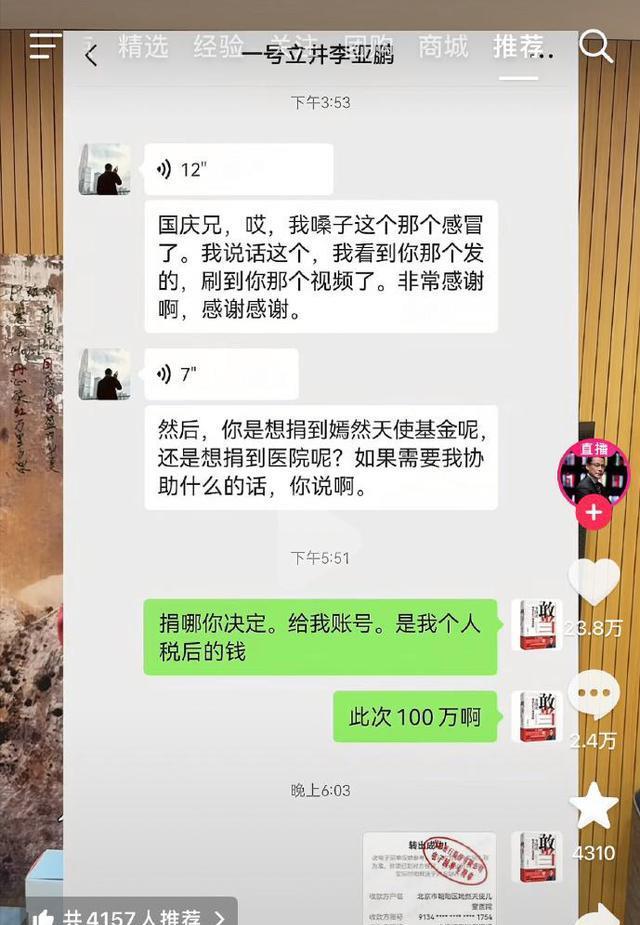
Task: Share this video with the arrow
Action: point(596,910)
